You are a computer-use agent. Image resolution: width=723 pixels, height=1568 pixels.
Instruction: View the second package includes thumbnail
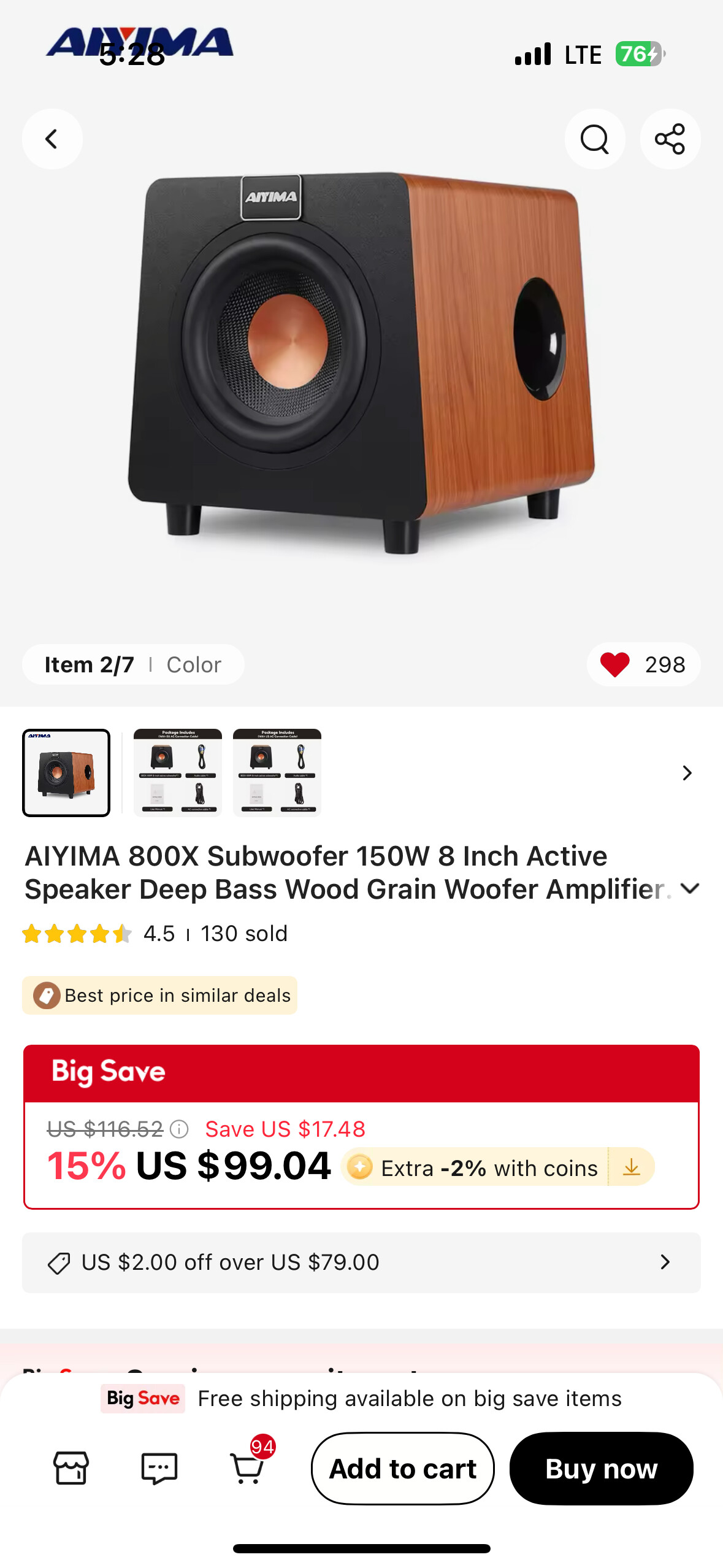pyautogui.click(x=178, y=772)
